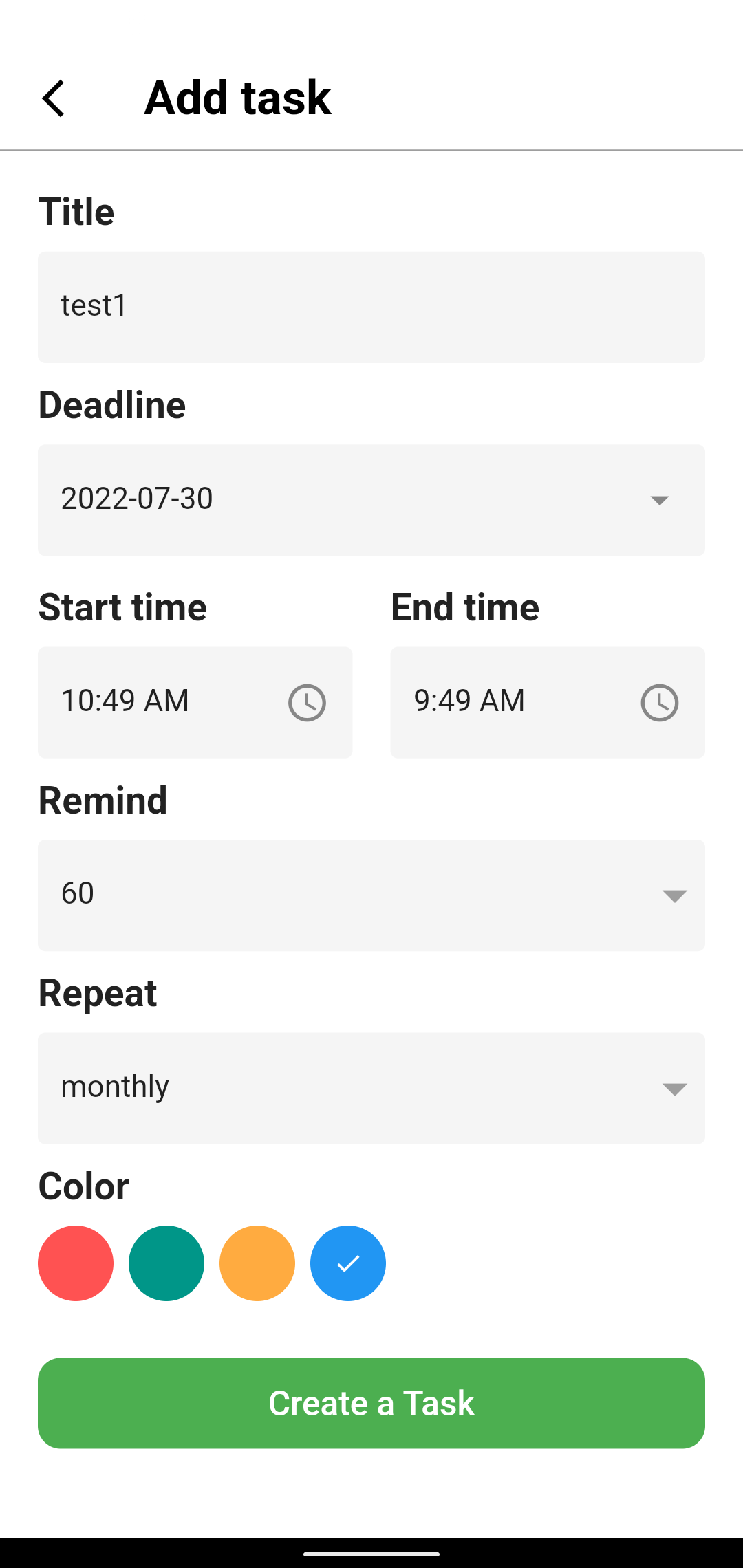Click the Repeat dropdown arrow
Viewport: 743px width, 1568px height.
[x=675, y=1088]
